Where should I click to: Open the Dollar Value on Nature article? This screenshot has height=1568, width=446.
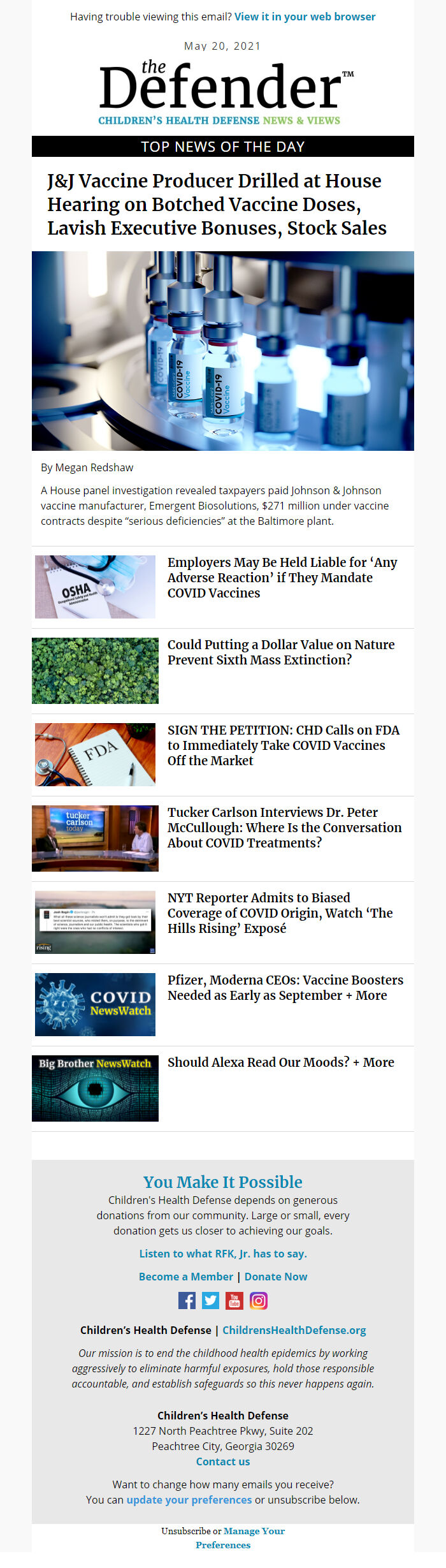click(x=281, y=652)
